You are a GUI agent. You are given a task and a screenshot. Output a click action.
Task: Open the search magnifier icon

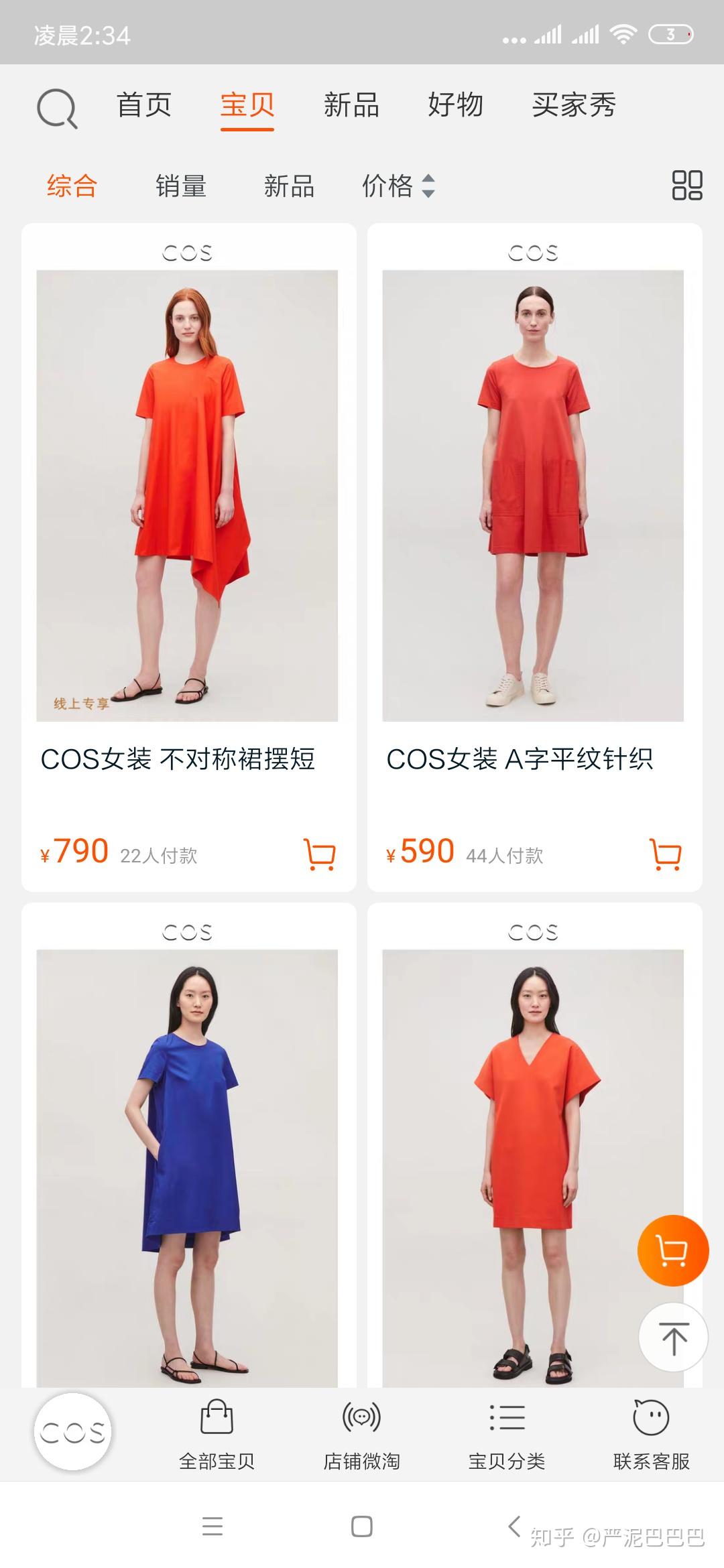tap(57, 109)
